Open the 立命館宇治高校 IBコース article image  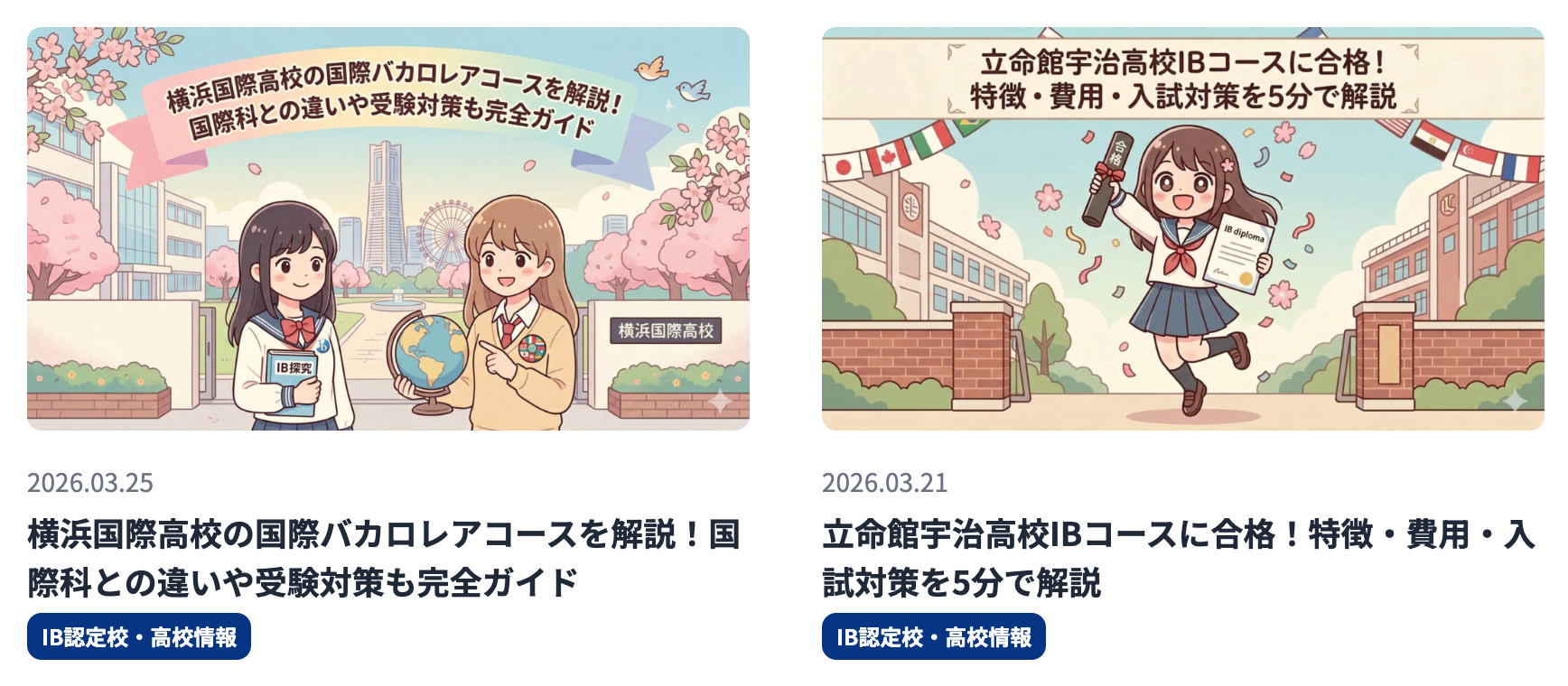1182,228
